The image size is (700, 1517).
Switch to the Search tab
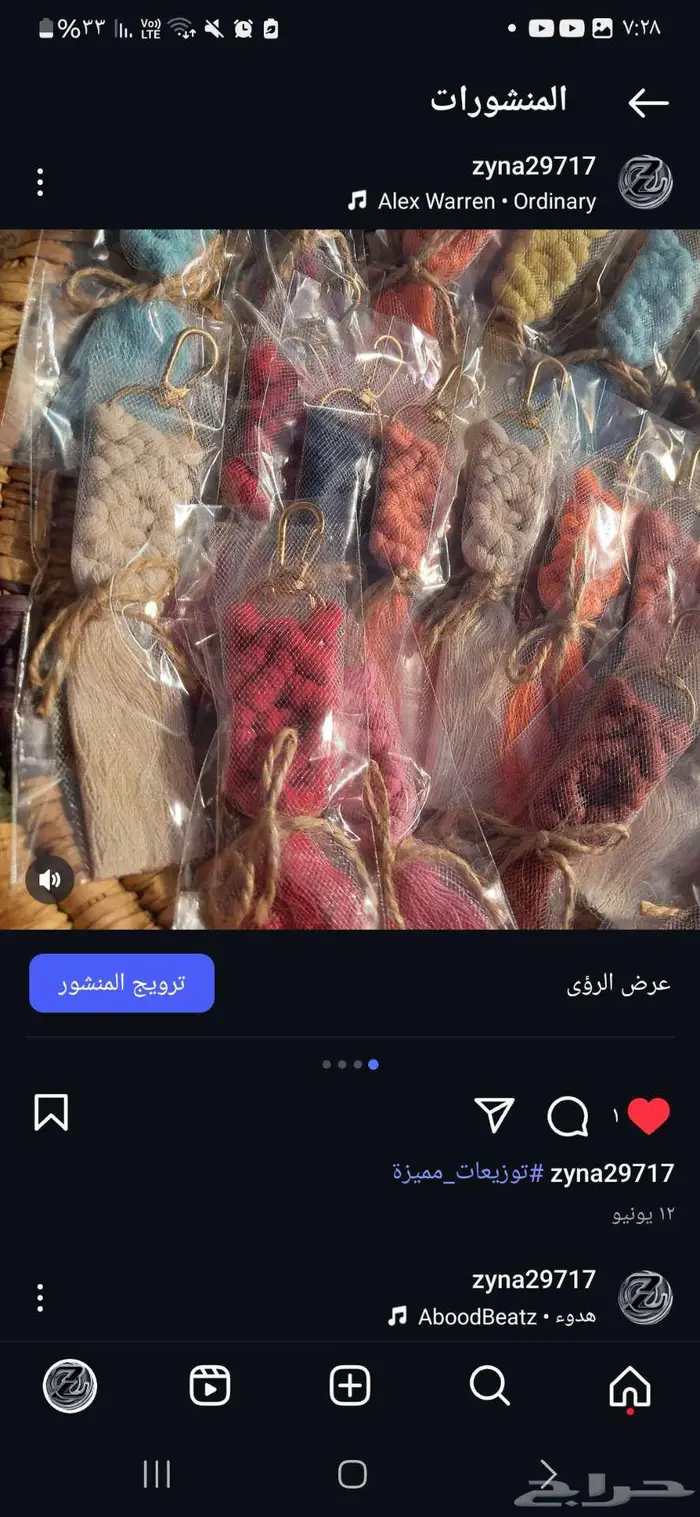[x=490, y=1386]
